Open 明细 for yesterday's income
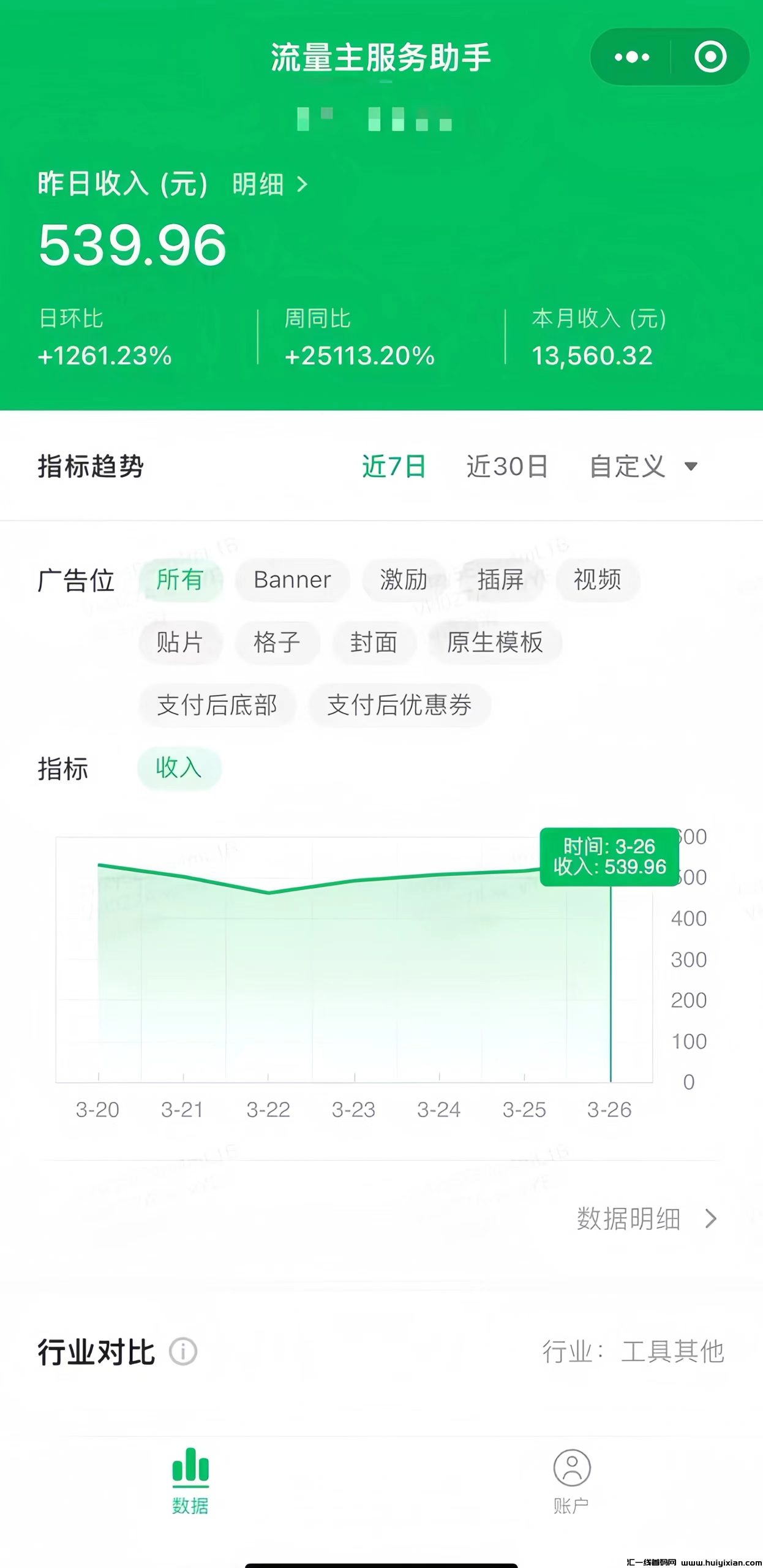This screenshot has width=763, height=1568. coord(269,184)
